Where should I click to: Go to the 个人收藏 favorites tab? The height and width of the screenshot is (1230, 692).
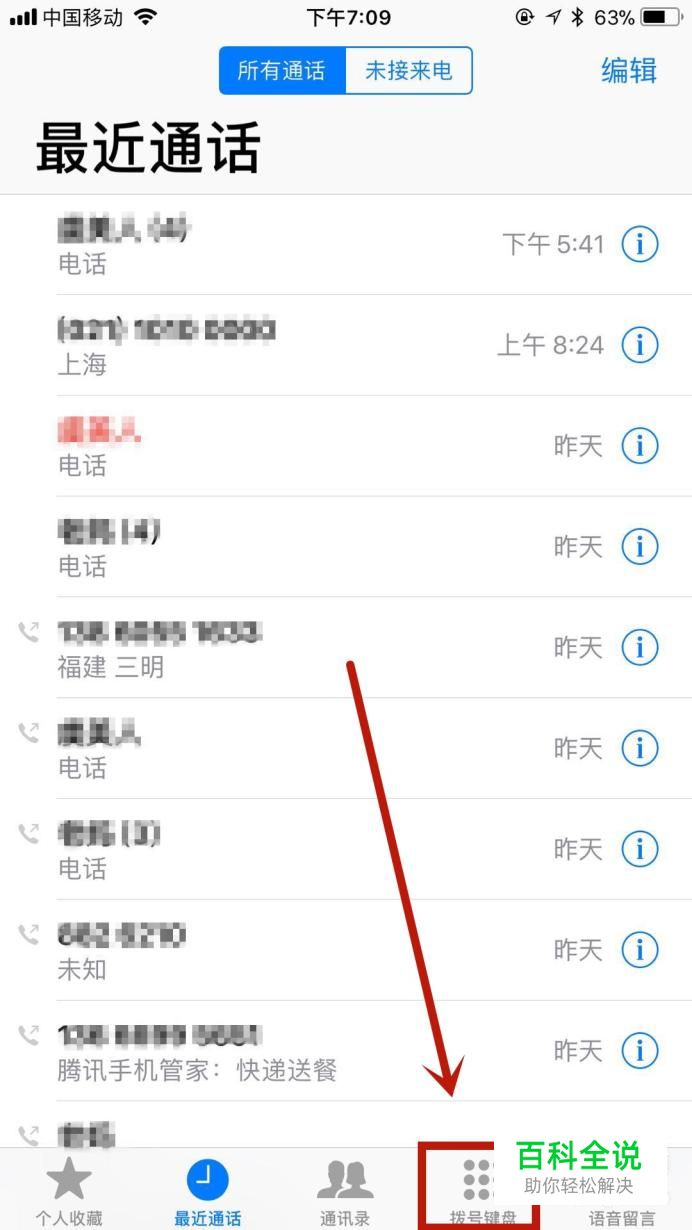(x=69, y=1192)
